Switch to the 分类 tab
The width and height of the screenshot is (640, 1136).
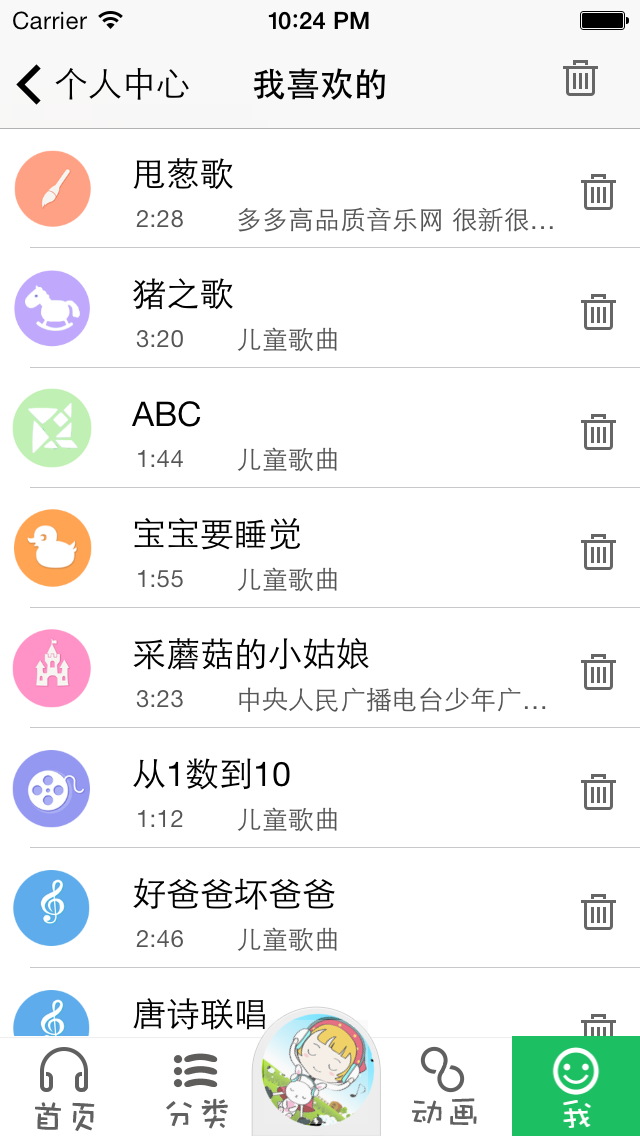tap(196, 1088)
